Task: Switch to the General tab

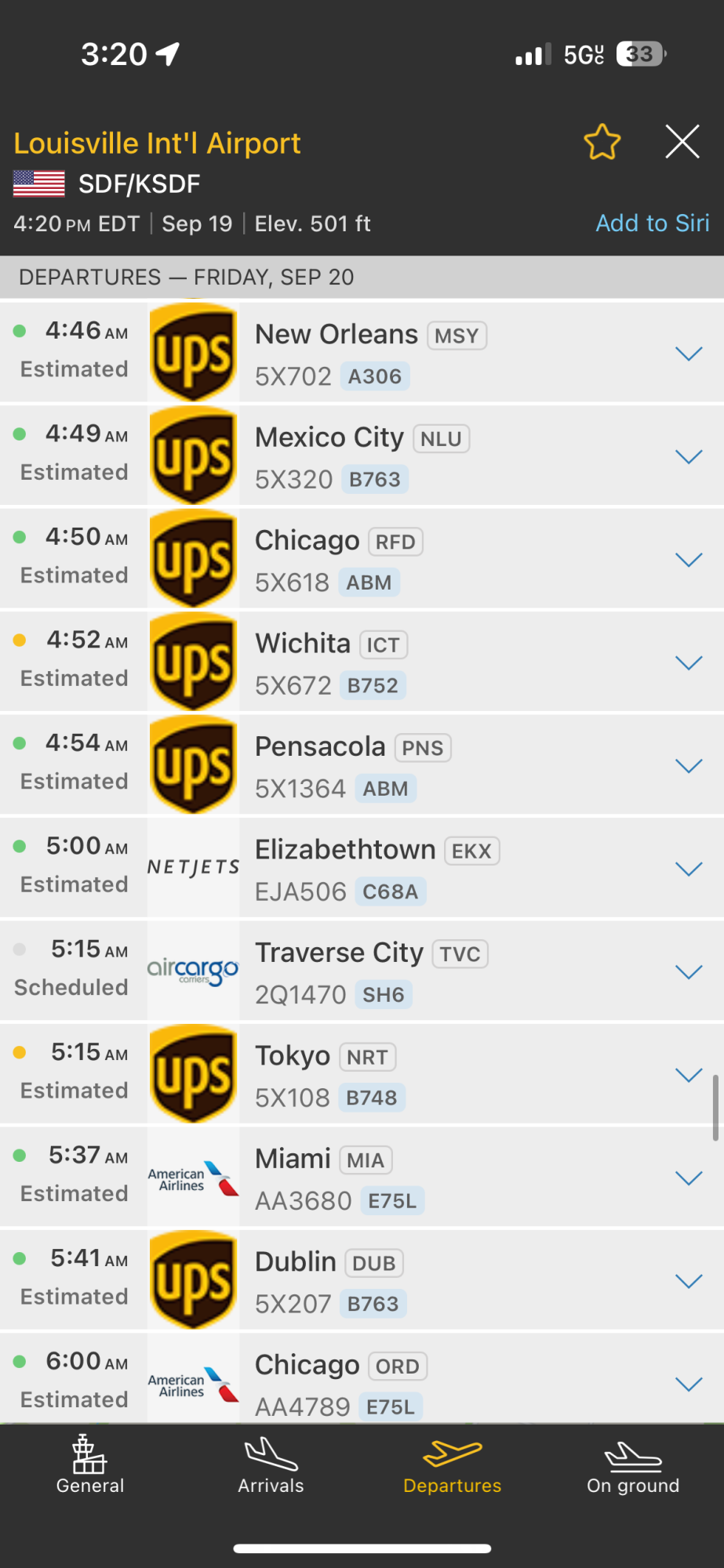Action: 90,1465
